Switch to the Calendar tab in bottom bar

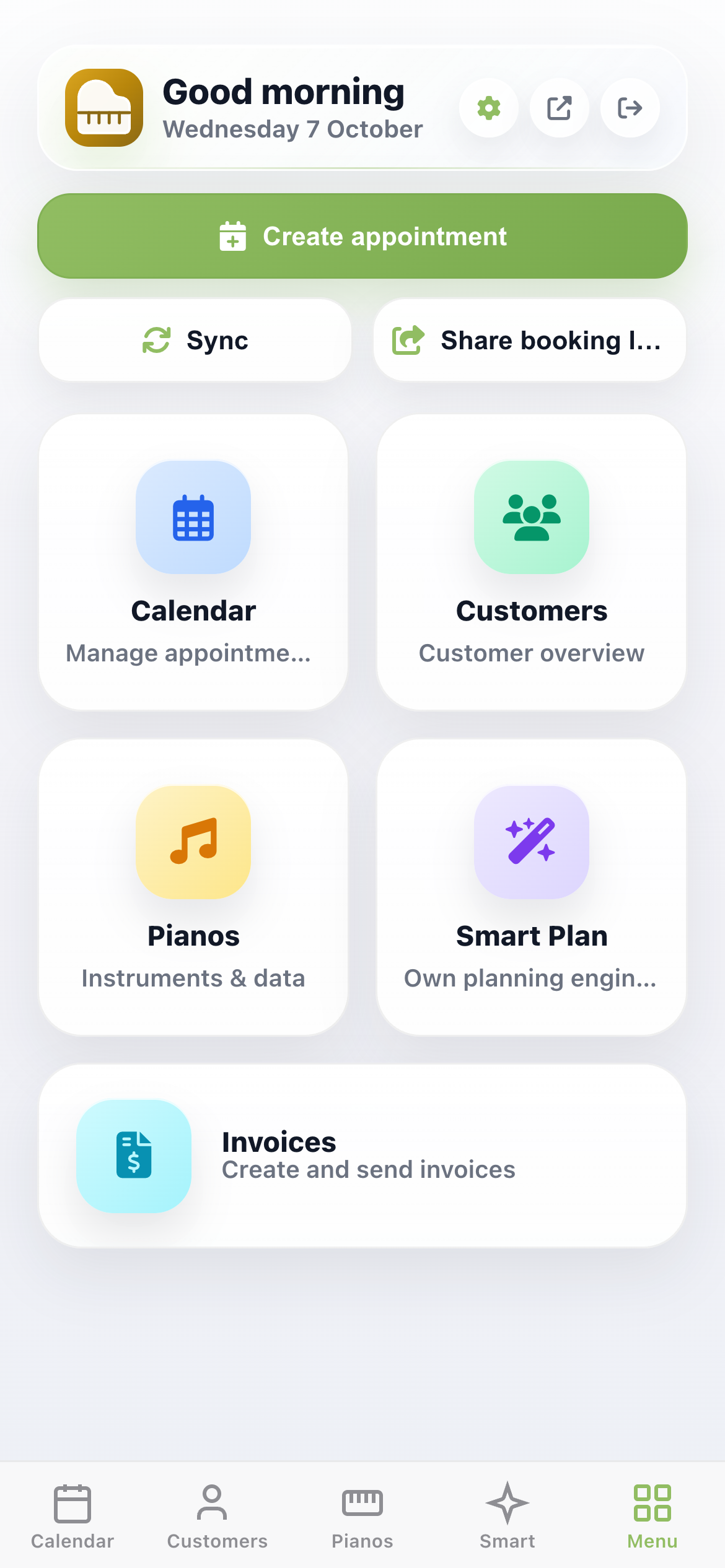pyautogui.click(x=72, y=1515)
